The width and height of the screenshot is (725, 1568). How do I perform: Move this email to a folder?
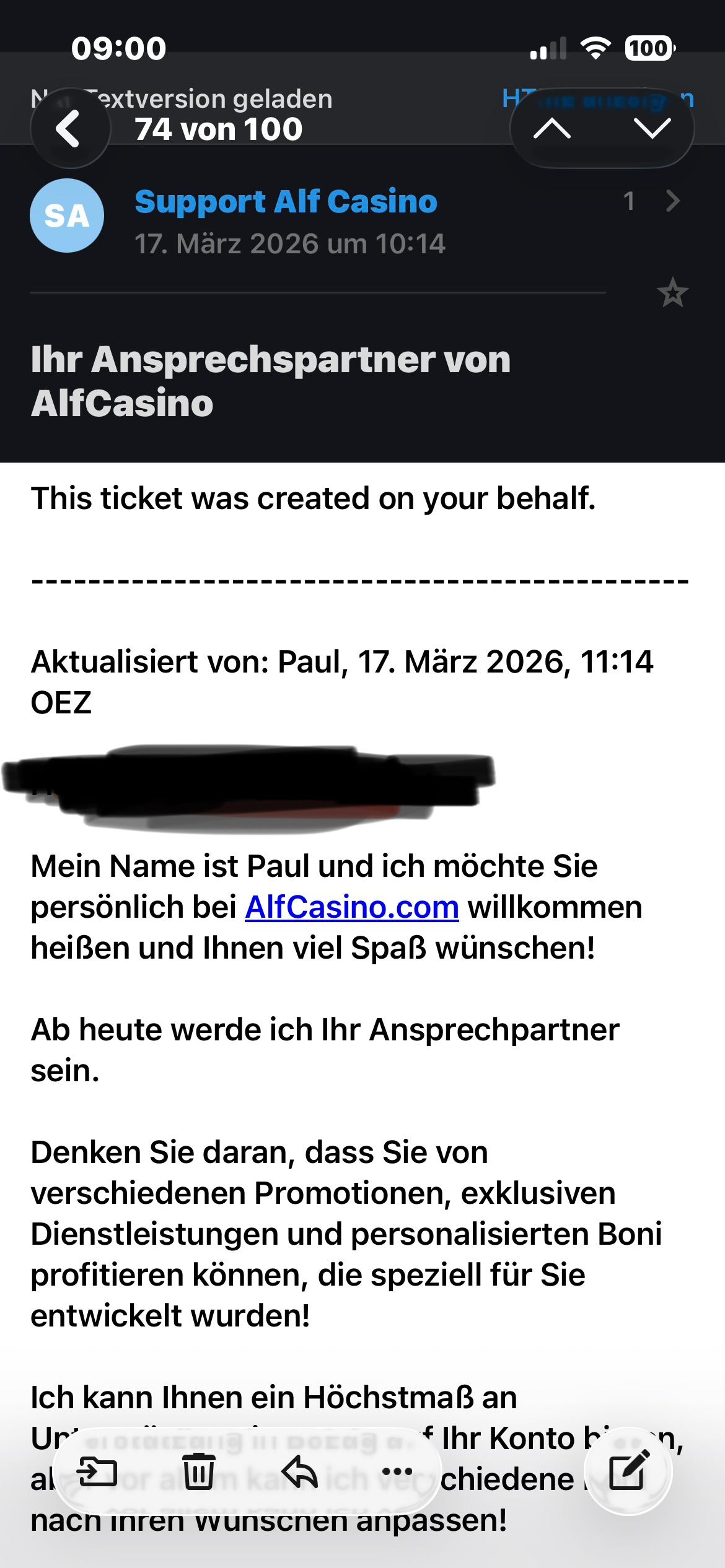pos(97,1471)
